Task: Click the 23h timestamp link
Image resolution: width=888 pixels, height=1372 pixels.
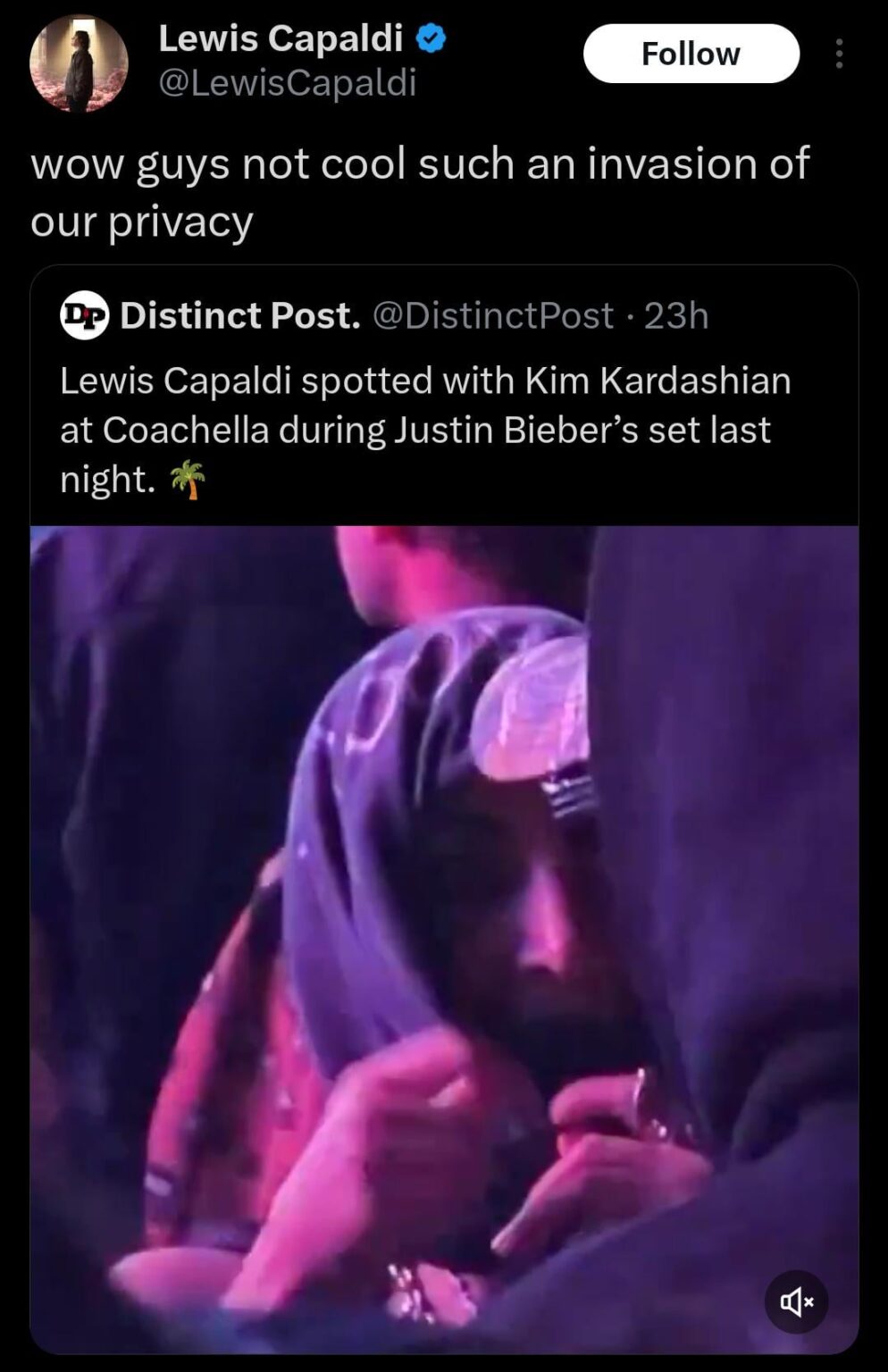Action: pos(676,315)
